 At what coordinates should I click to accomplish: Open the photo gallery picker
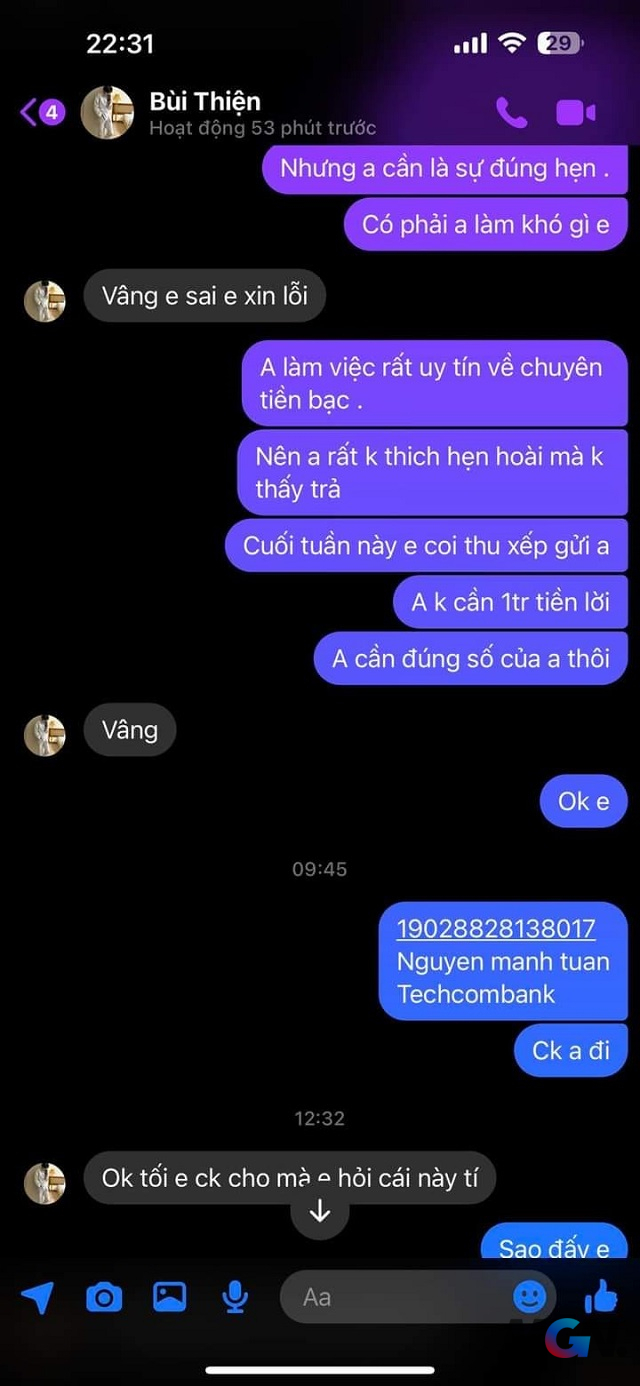[169, 1297]
